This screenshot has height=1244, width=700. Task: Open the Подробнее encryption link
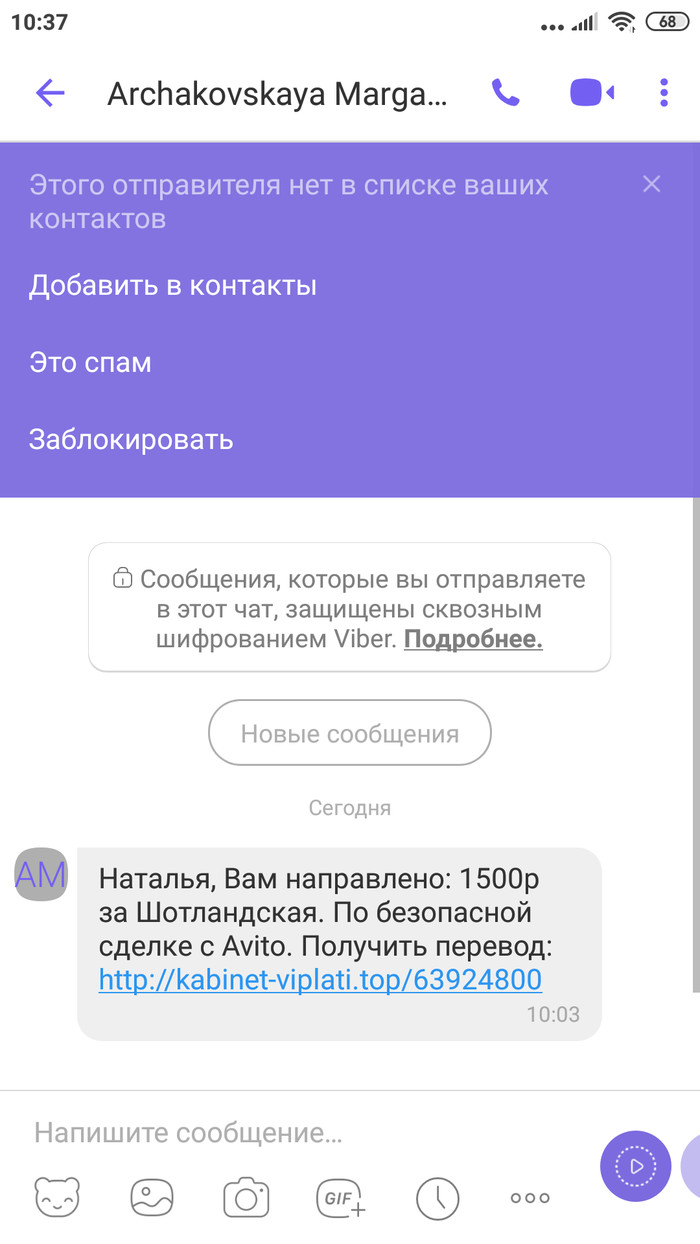point(473,640)
